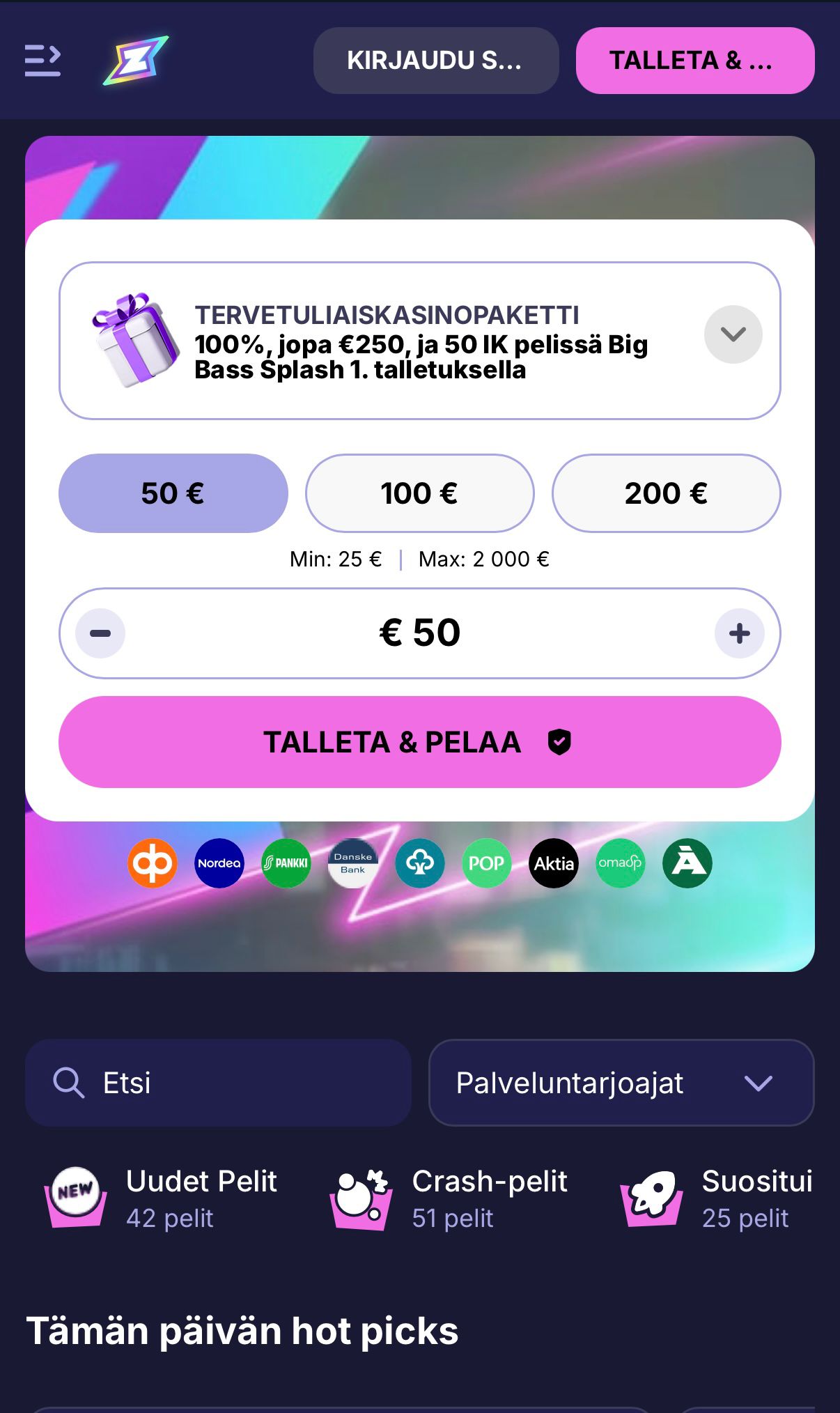Image resolution: width=840 pixels, height=1413 pixels.
Task: Increase deposit amount with plus stepper
Action: [740, 633]
